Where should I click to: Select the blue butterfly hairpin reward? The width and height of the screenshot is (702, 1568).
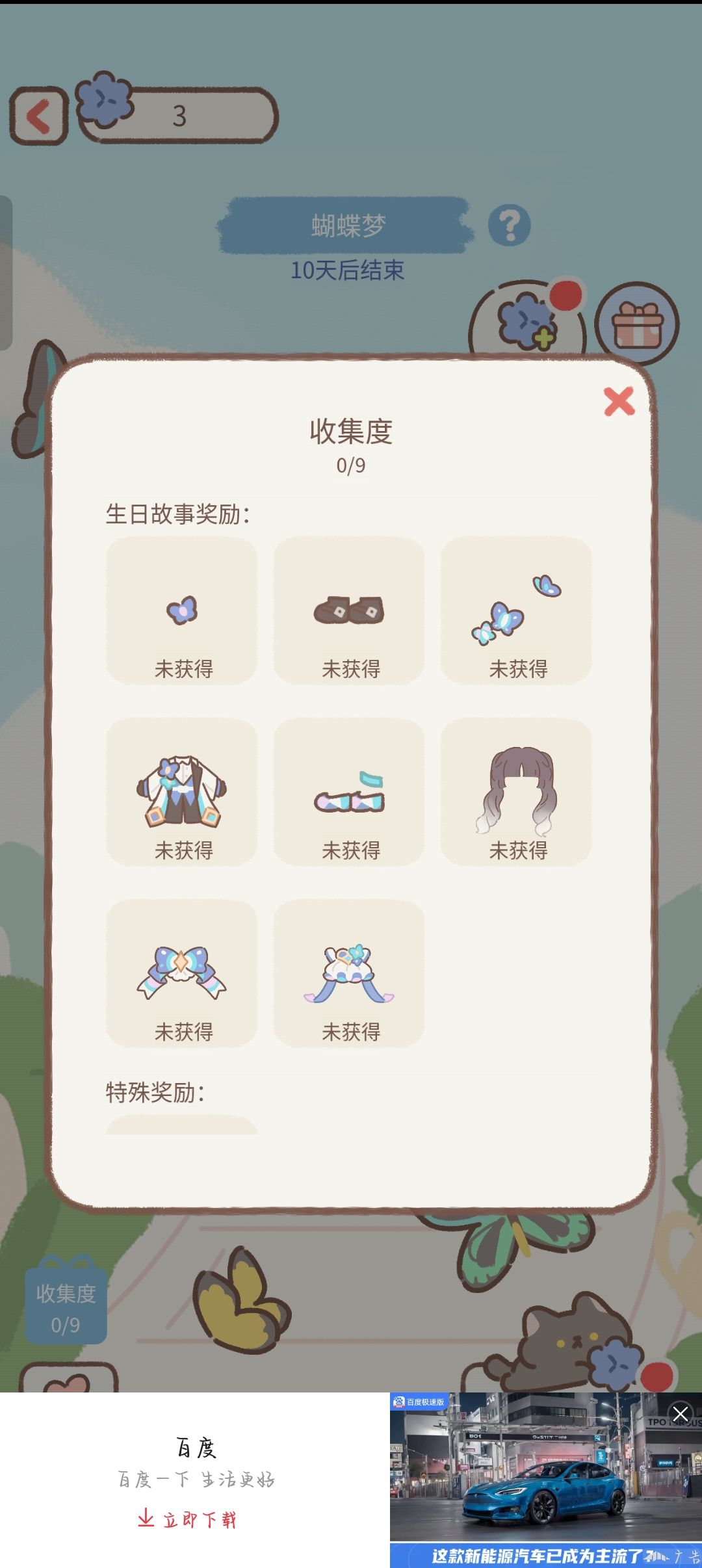[x=182, y=610]
